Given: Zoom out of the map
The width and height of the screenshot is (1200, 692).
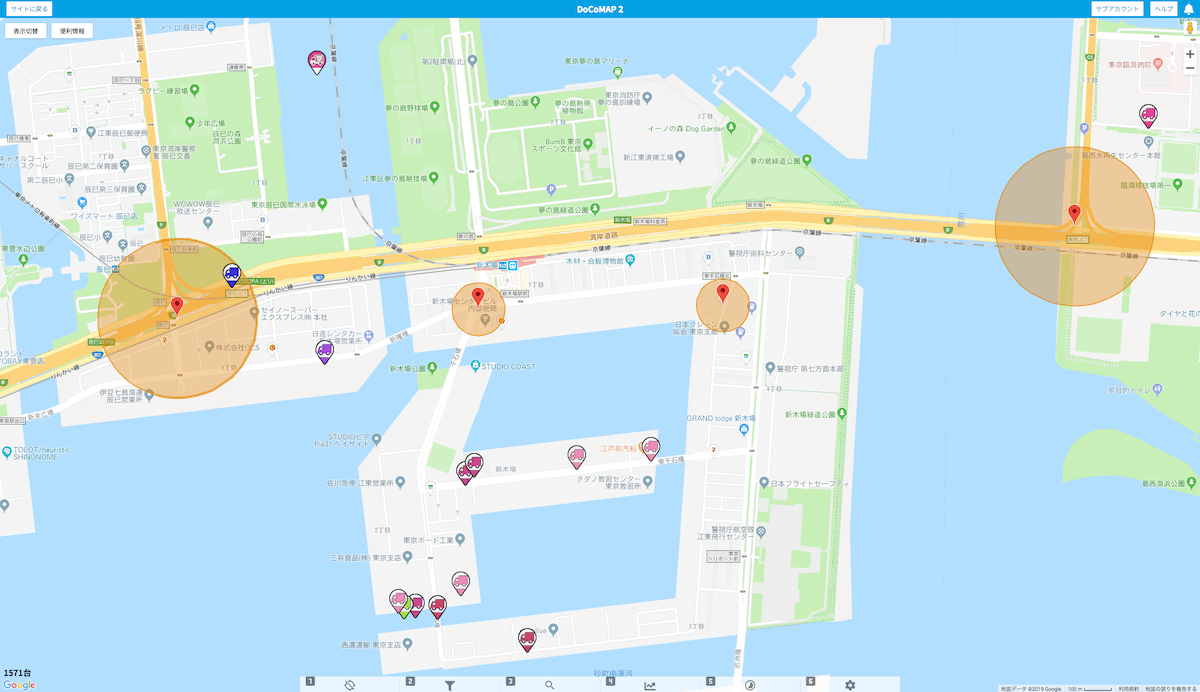Looking at the screenshot, I should click(x=1189, y=68).
